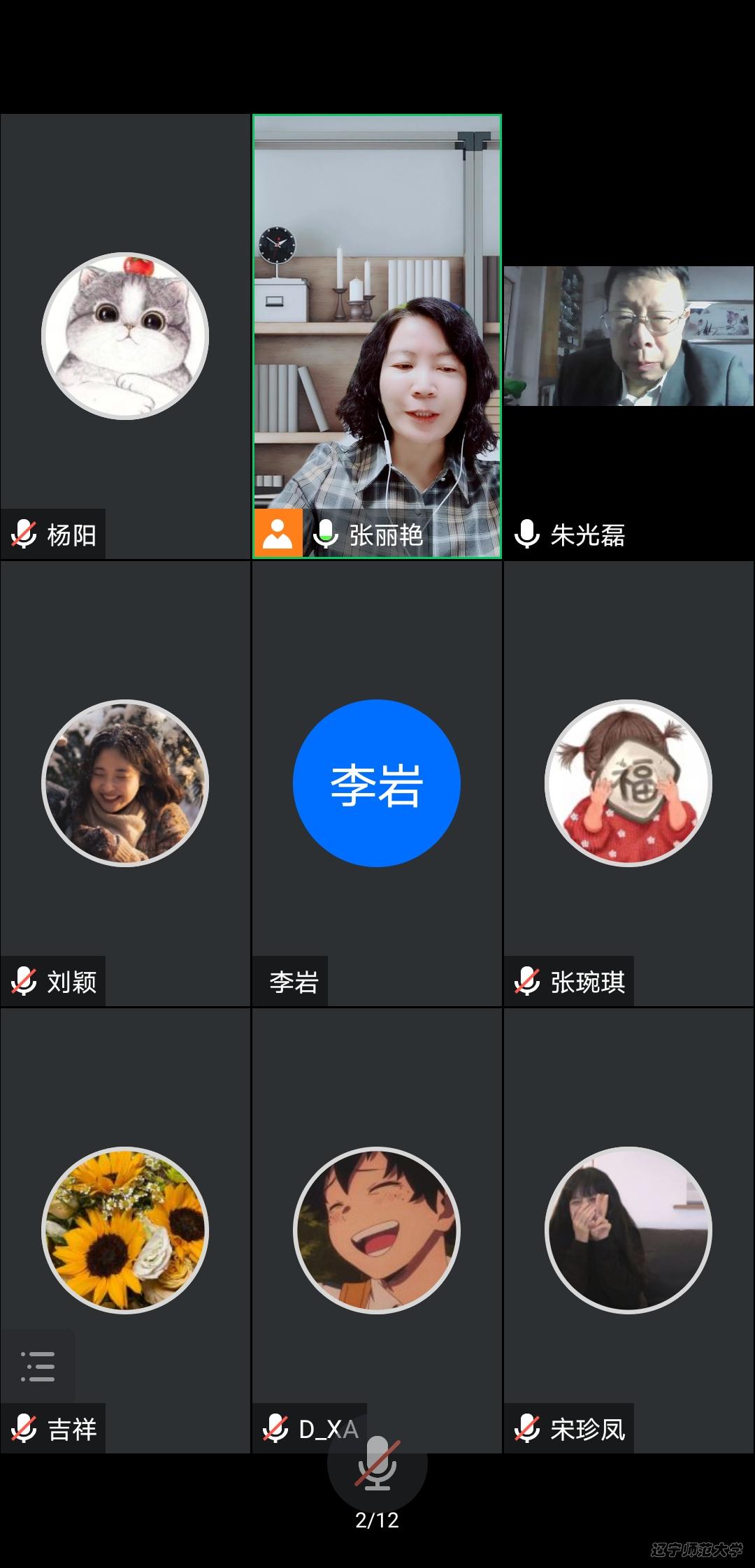Open 吉祥's sunflower avatar tile
The height and width of the screenshot is (1568, 755).
coord(125,1231)
